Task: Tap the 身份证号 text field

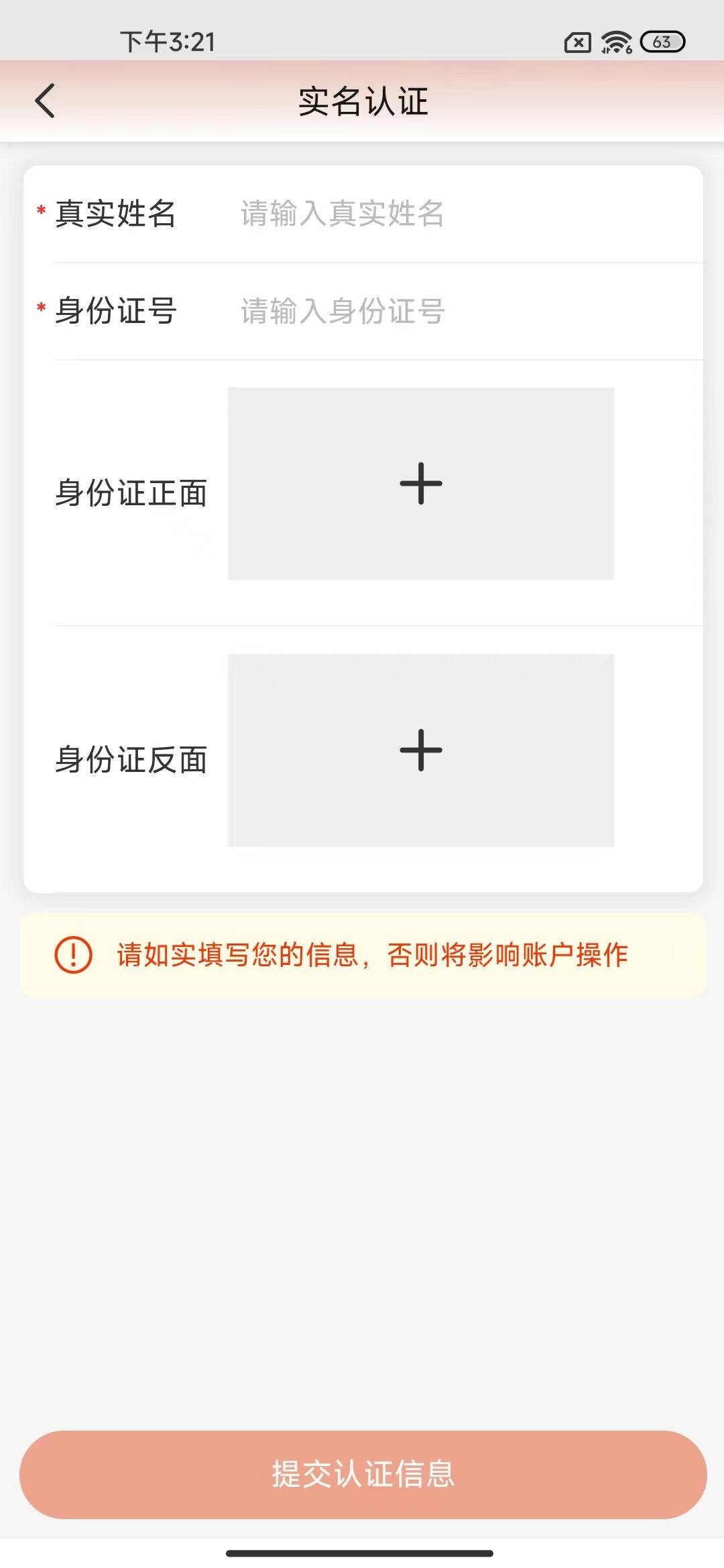Action: tap(456, 311)
